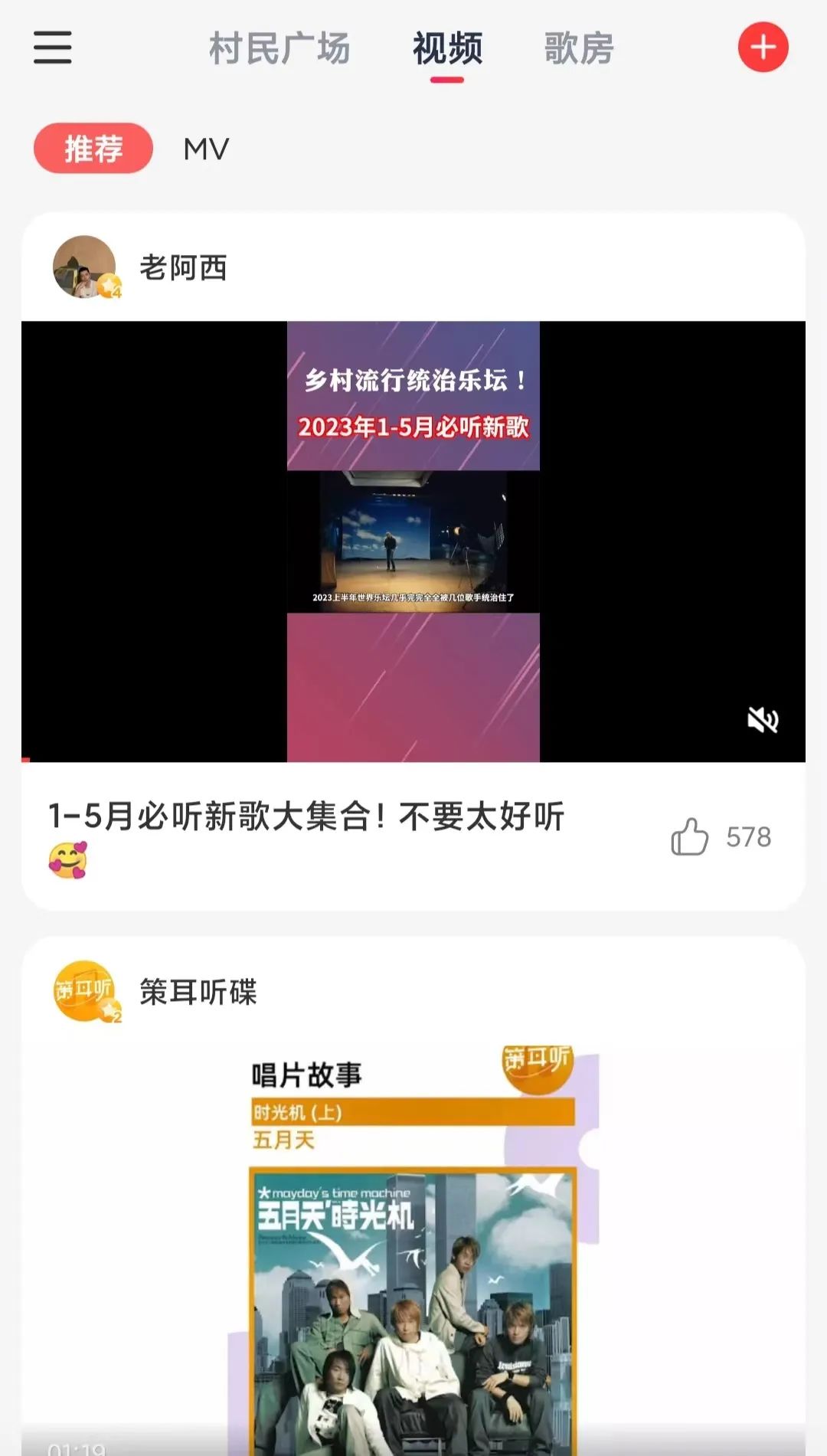Play 老阿西's 乡村流行 video thumbnail
This screenshot has height=1456, width=827.
(413, 540)
